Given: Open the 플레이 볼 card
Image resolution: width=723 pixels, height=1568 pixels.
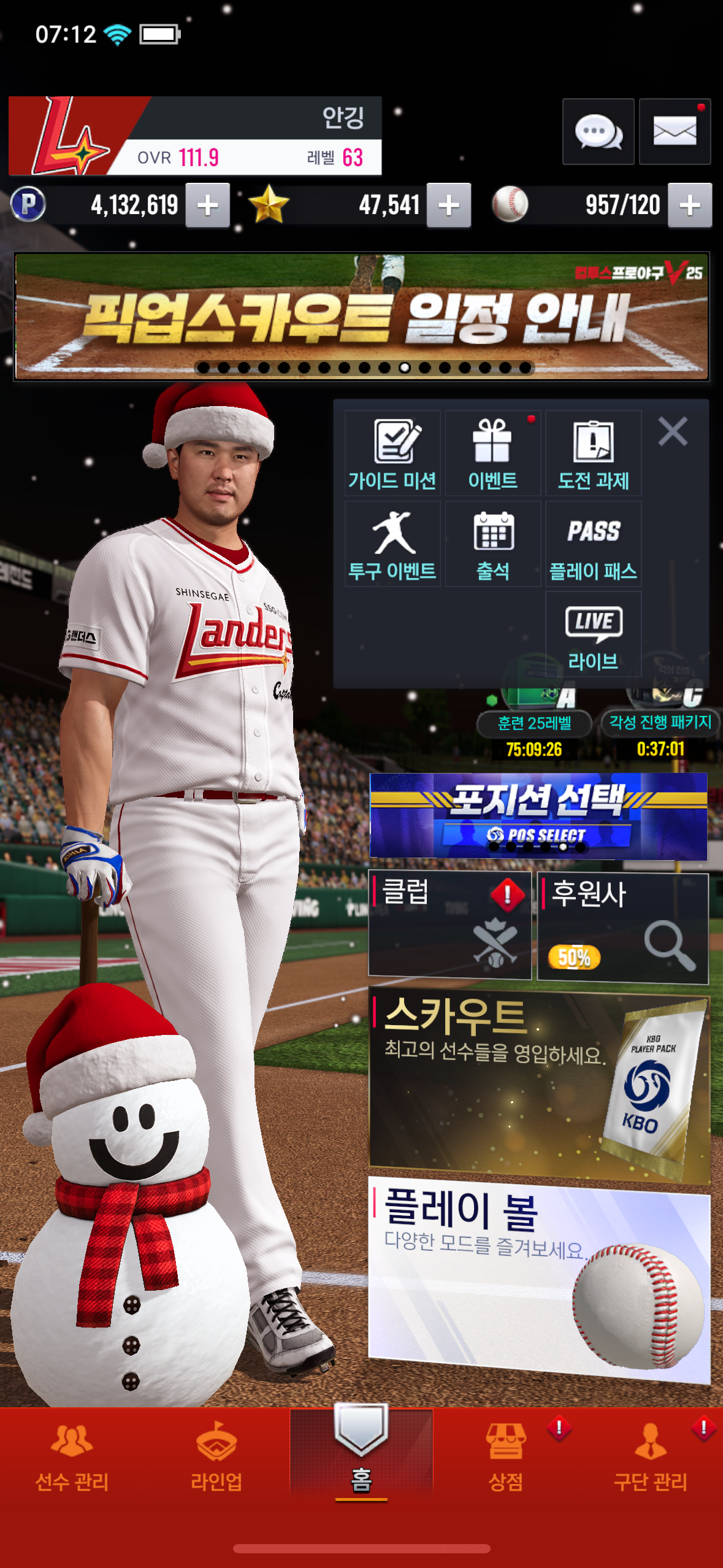Looking at the screenshot, I should (540, 1279).
